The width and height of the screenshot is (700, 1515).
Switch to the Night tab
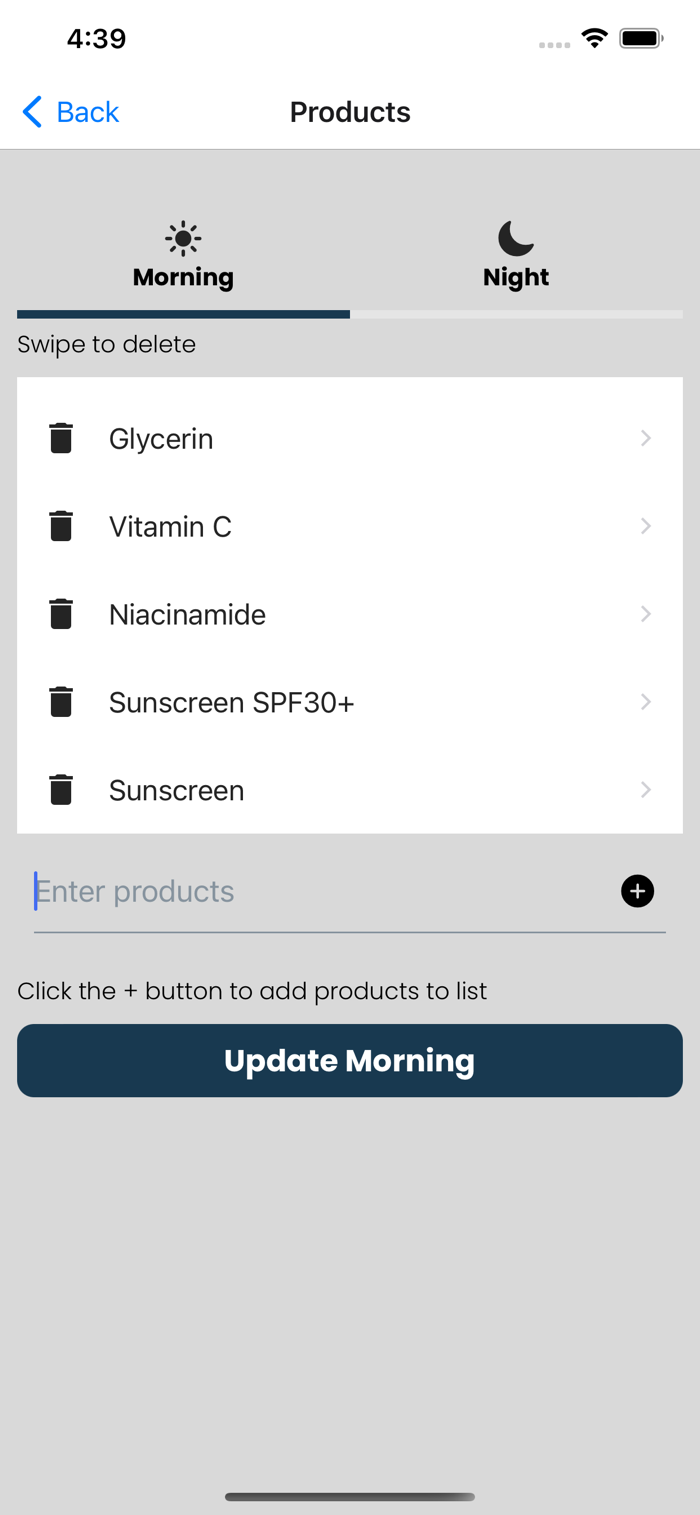[x=516, y=256]
